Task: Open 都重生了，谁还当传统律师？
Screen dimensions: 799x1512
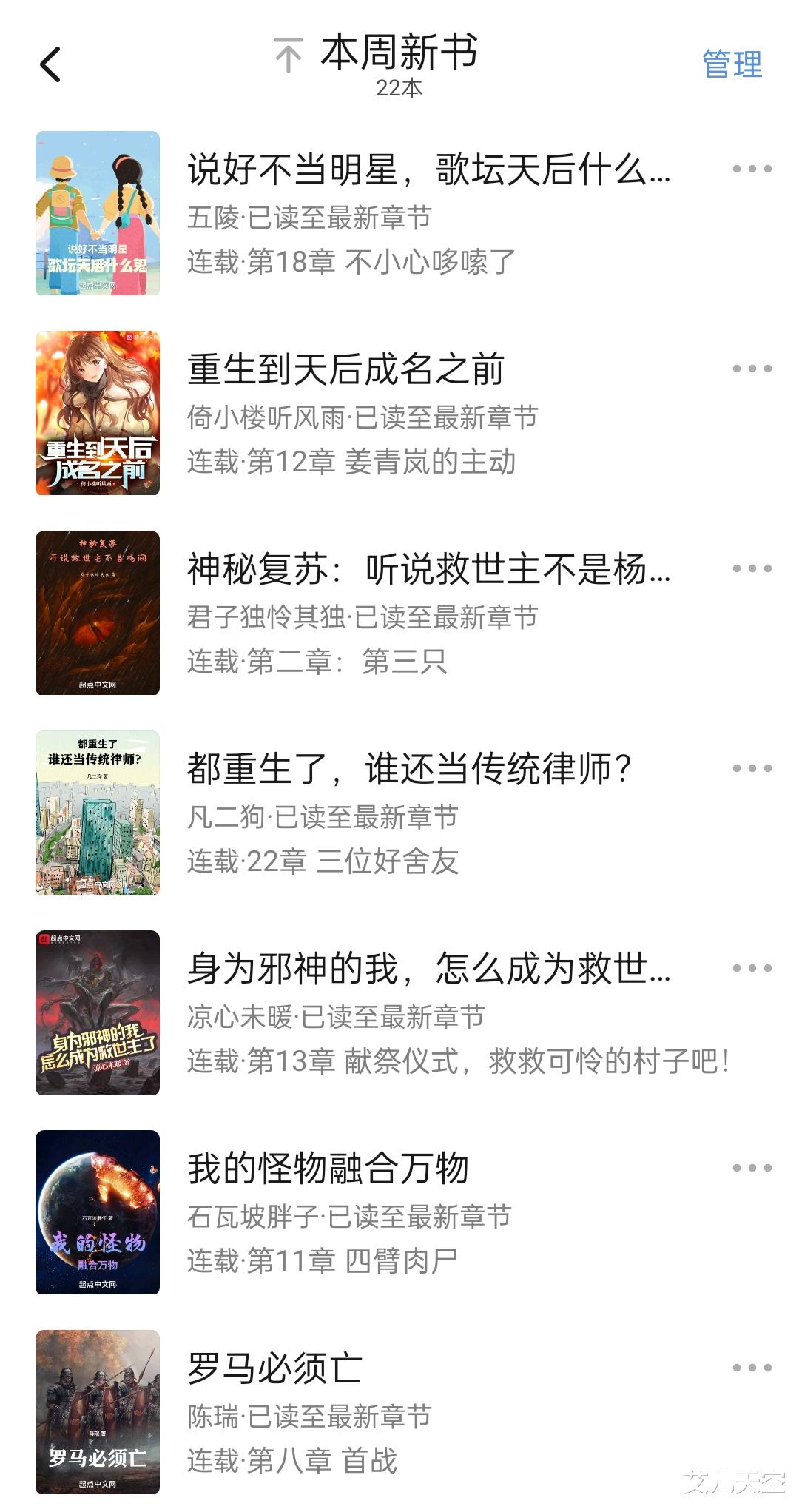Action: pos(409,770)
